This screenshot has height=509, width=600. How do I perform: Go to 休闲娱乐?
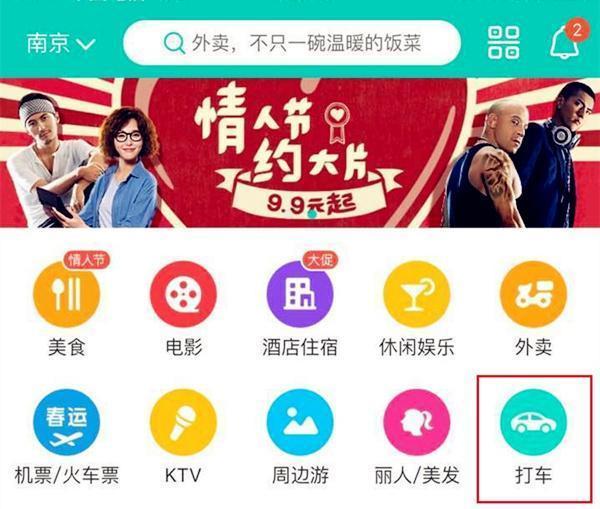[x=417, y=296]
